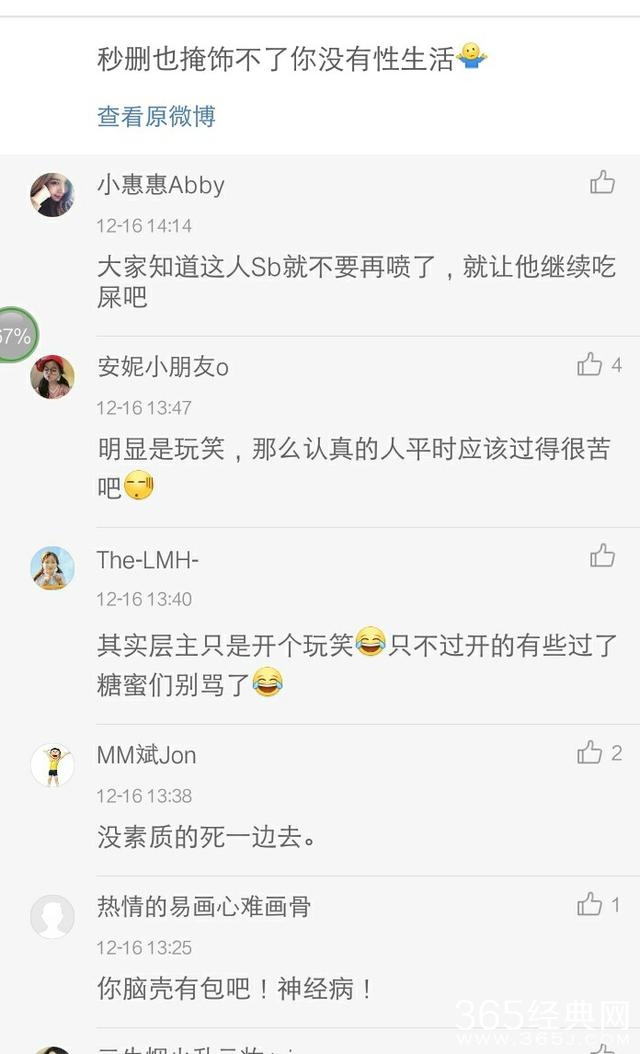
Task: Open 热情的易画心难画骨's profile avatar
Action: point(52,916)
